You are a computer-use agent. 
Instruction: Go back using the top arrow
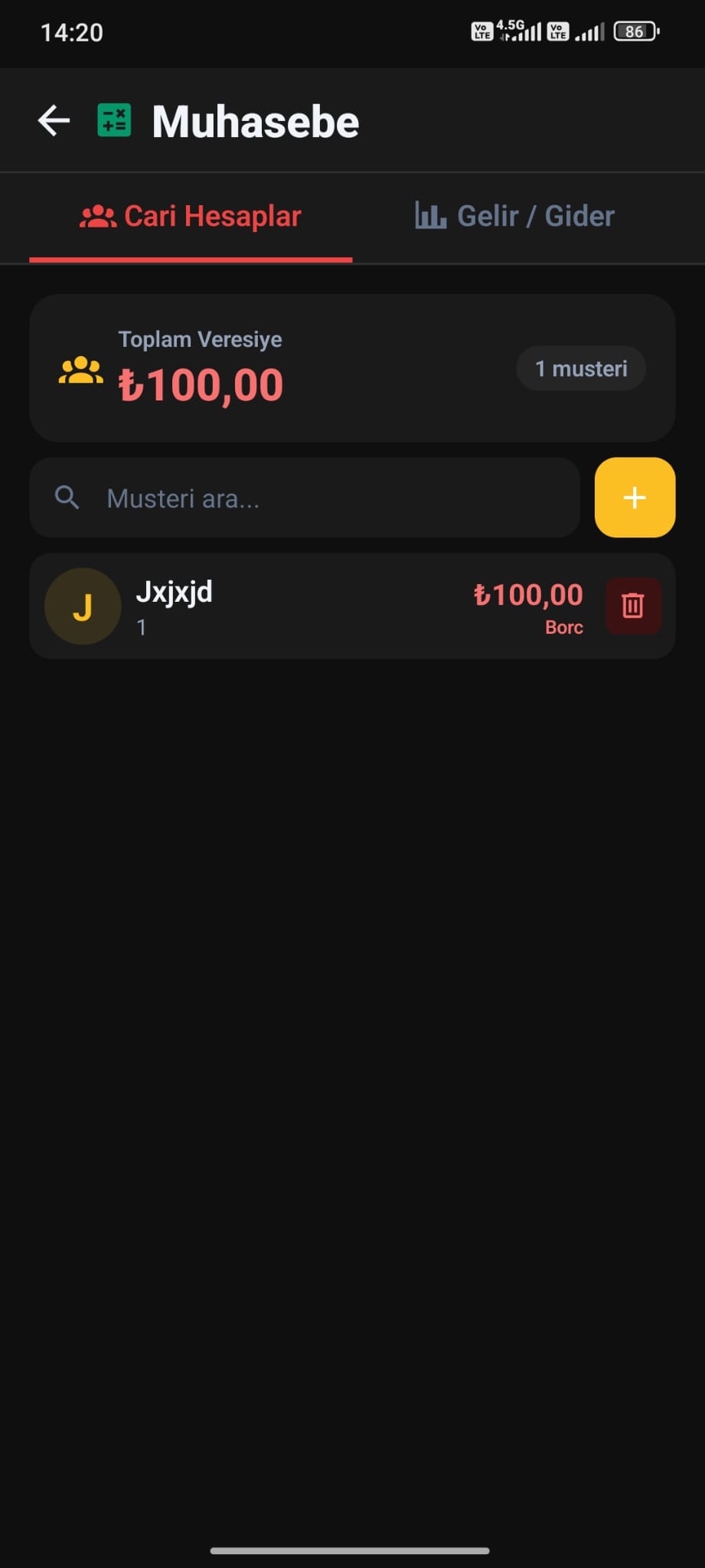[x=54, y=121]
